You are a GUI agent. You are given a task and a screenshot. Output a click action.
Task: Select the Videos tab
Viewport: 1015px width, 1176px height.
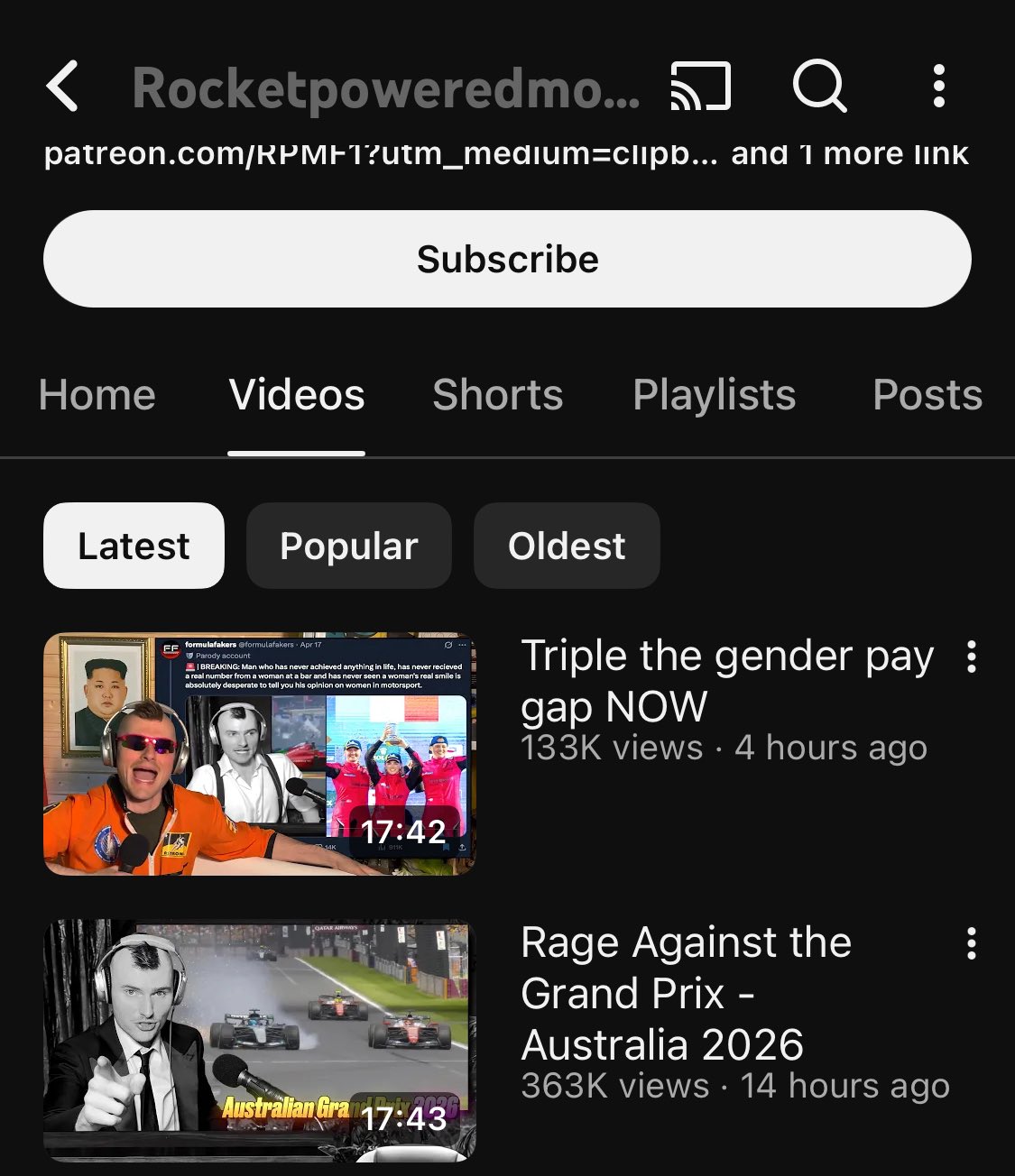pos(297,395)
